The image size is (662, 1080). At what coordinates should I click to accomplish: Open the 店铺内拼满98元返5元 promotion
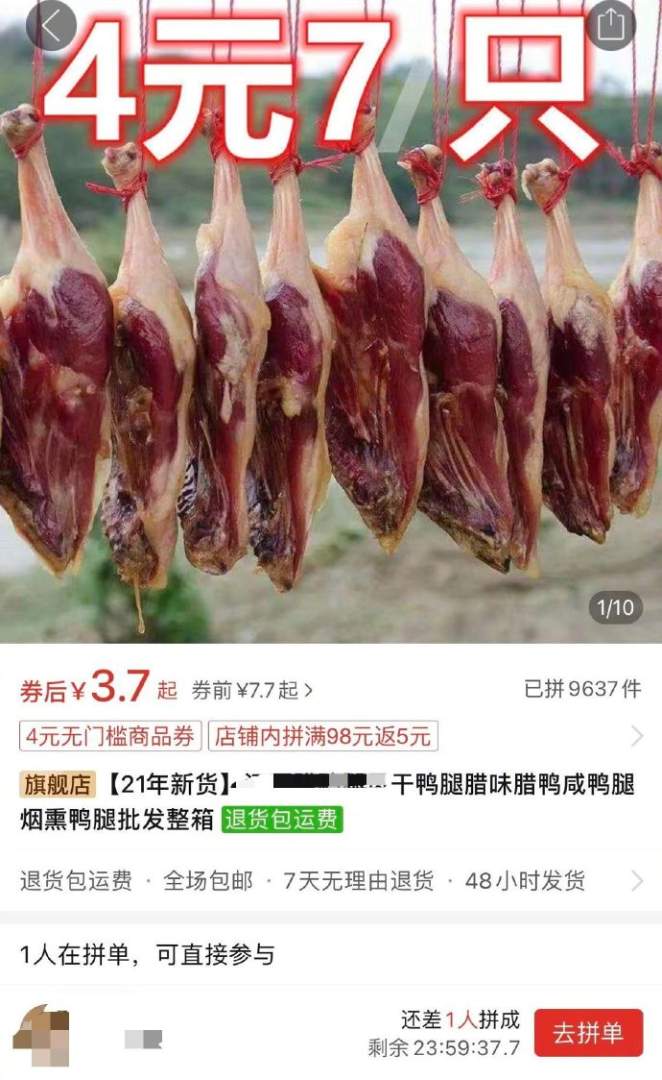click(323, 737)
